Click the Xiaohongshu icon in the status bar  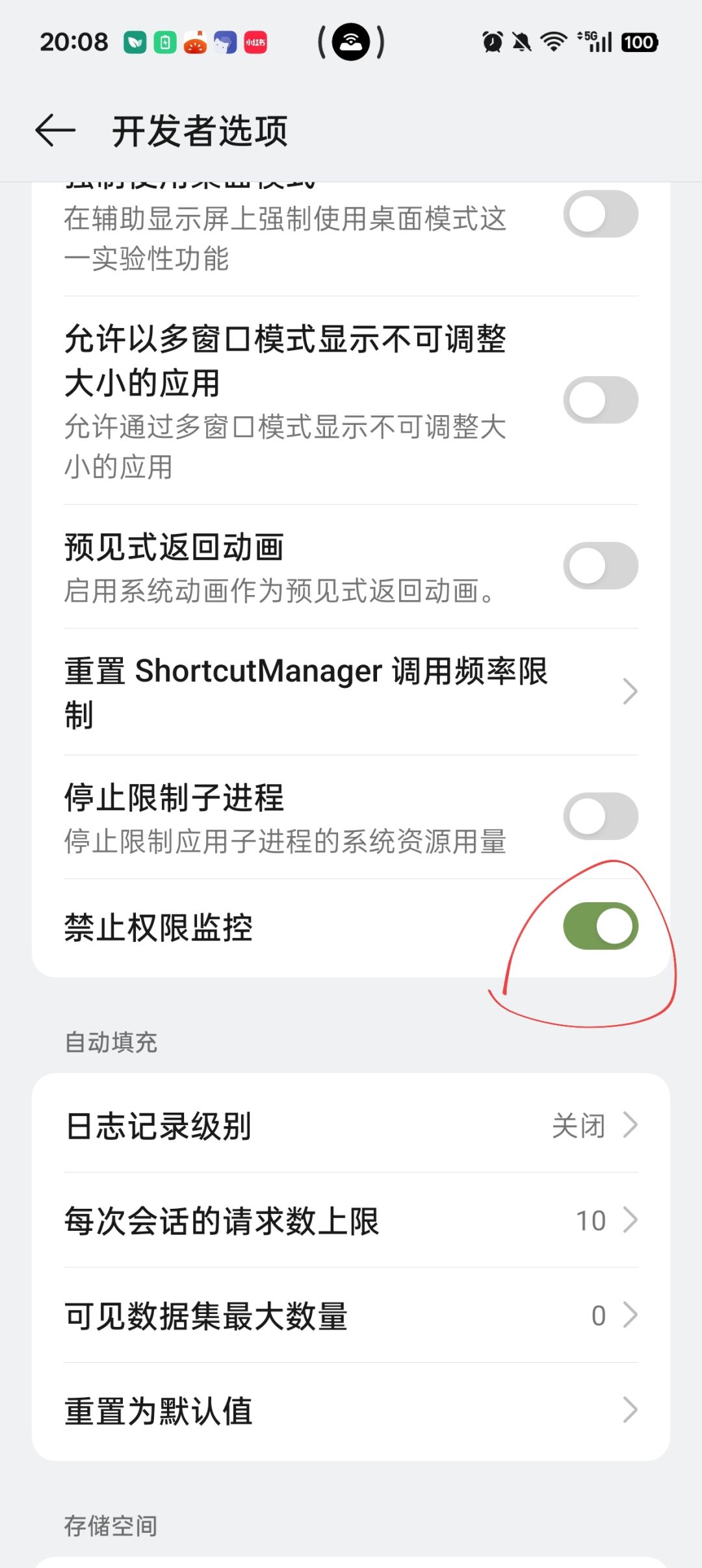point(253,42)
